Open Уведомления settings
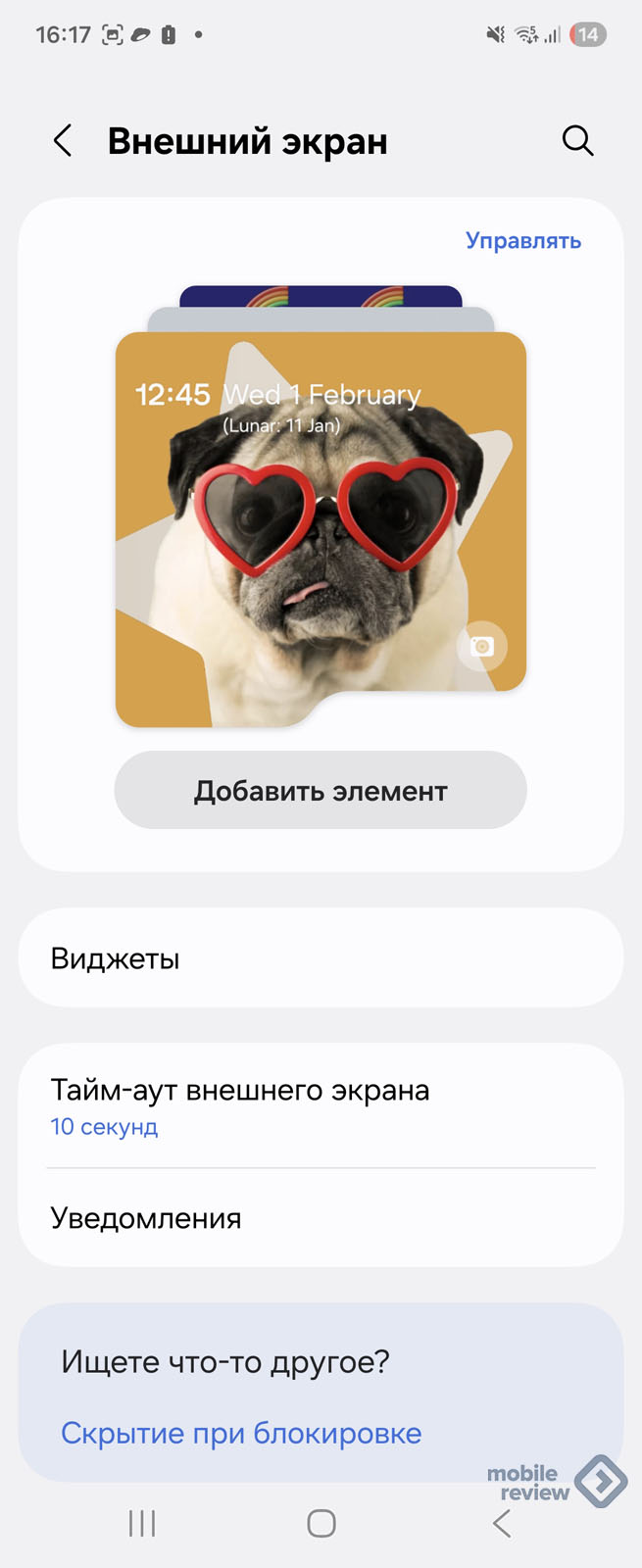The image size is (642, 1568). [321, 1218]
